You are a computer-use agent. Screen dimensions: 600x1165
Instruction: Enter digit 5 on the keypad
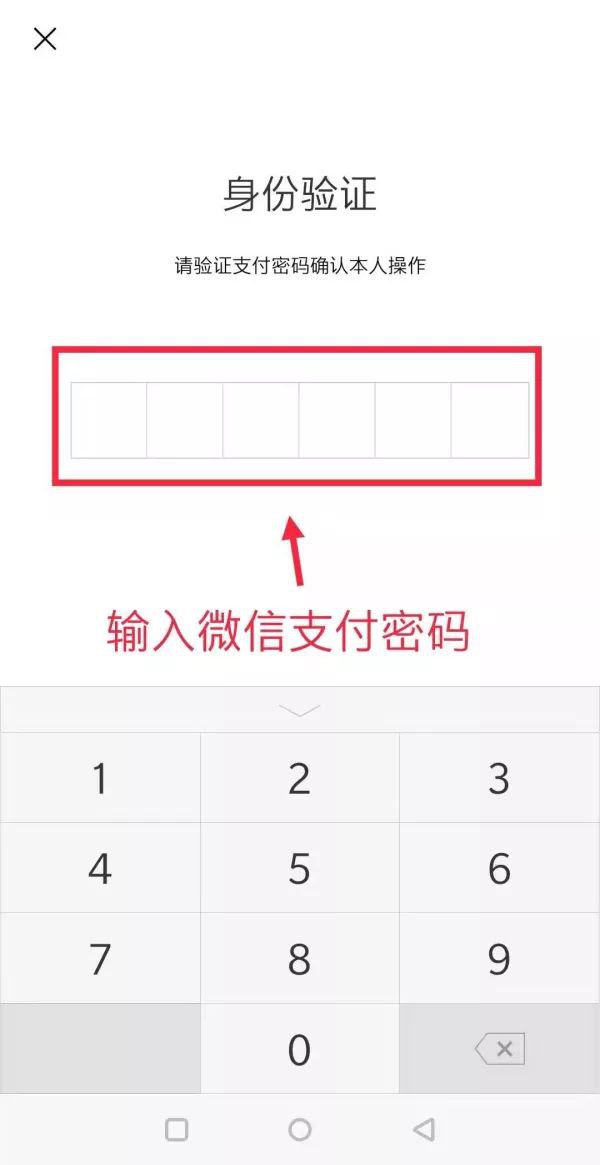pyautogui.click(x=299, y=868)
